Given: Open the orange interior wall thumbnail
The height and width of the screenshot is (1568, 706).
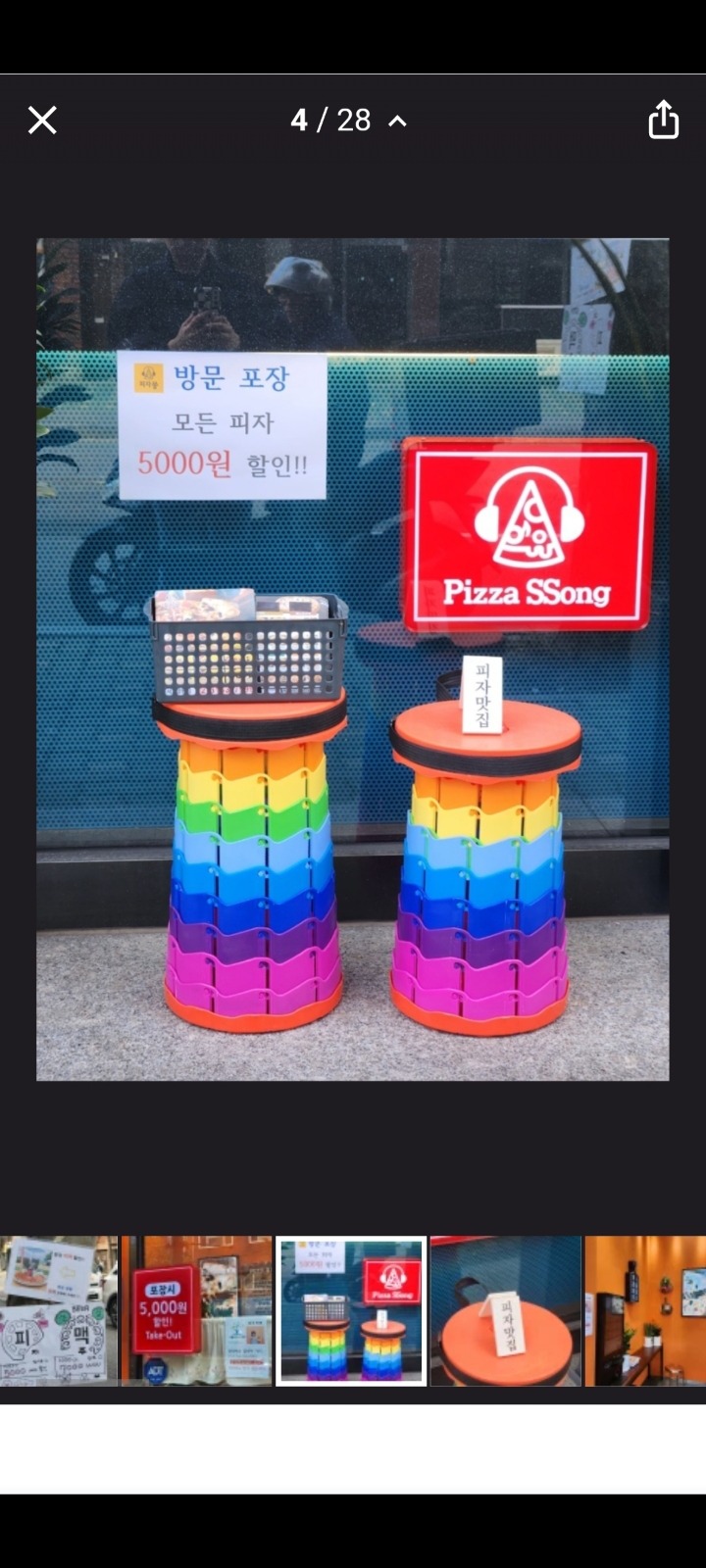Looking at the screenshot, I should click(x=645, y=1310).
